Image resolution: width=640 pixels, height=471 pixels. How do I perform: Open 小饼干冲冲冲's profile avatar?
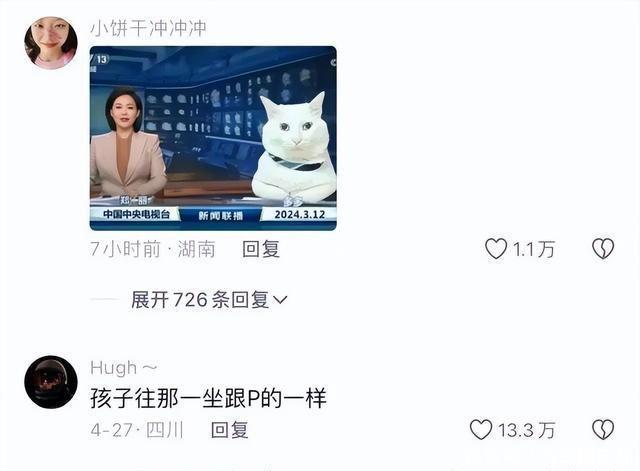pos(51,42)
